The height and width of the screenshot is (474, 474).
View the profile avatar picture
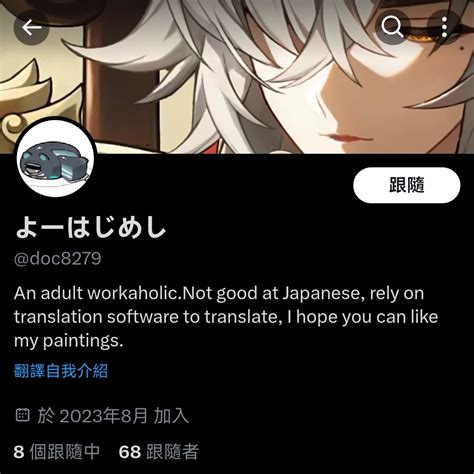55,158
